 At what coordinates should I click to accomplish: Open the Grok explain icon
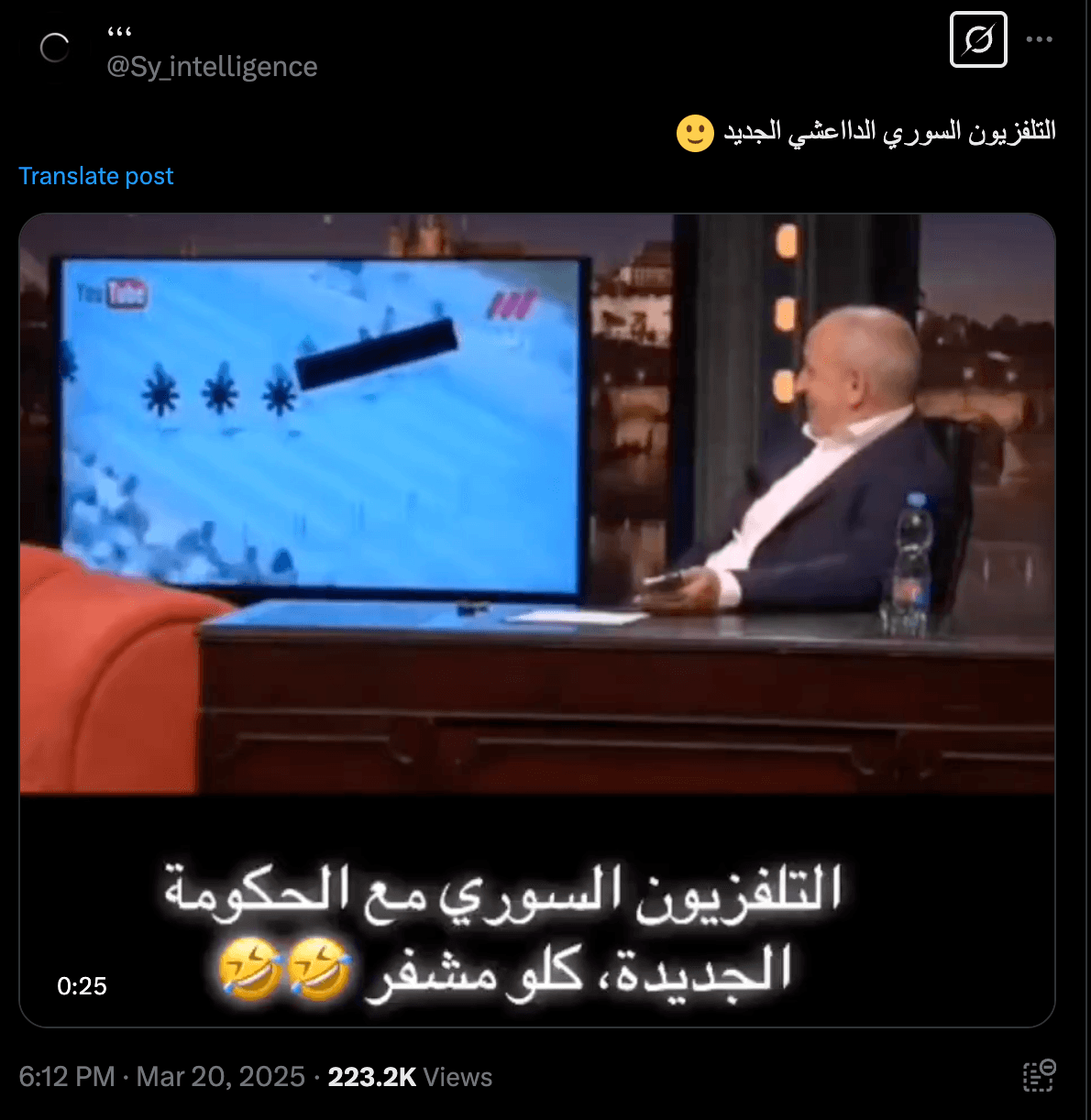coord(978,39)
